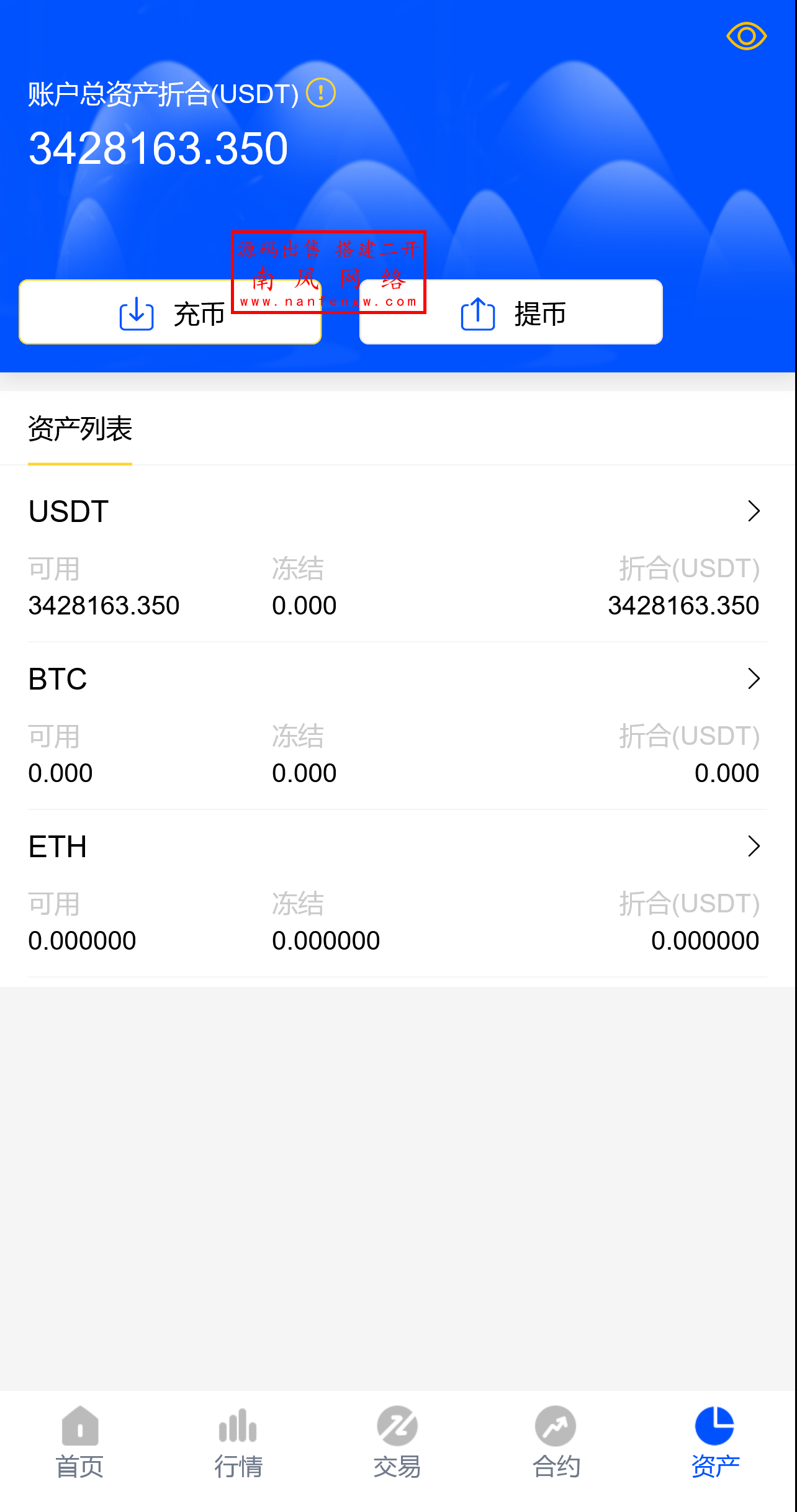
Task: Select the 合约 contracts icon
Action: [x=556, y=1424]
